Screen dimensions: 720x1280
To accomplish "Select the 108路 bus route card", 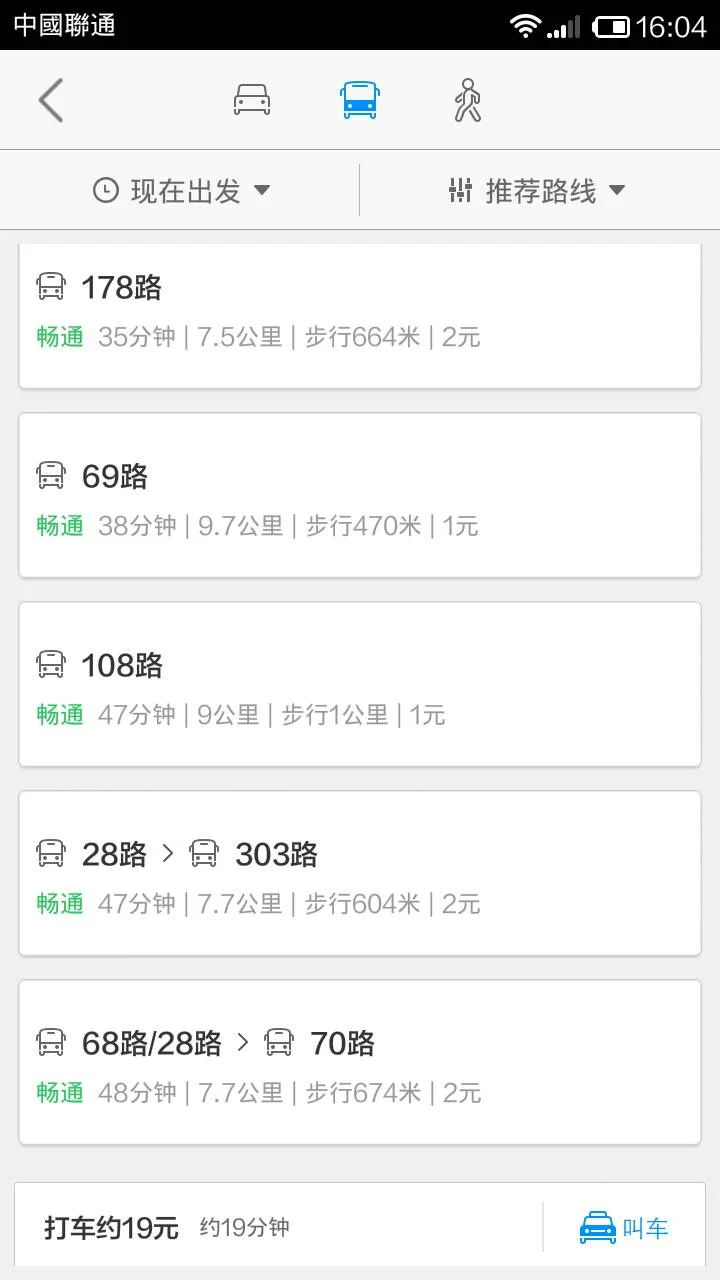I will 358,683.
